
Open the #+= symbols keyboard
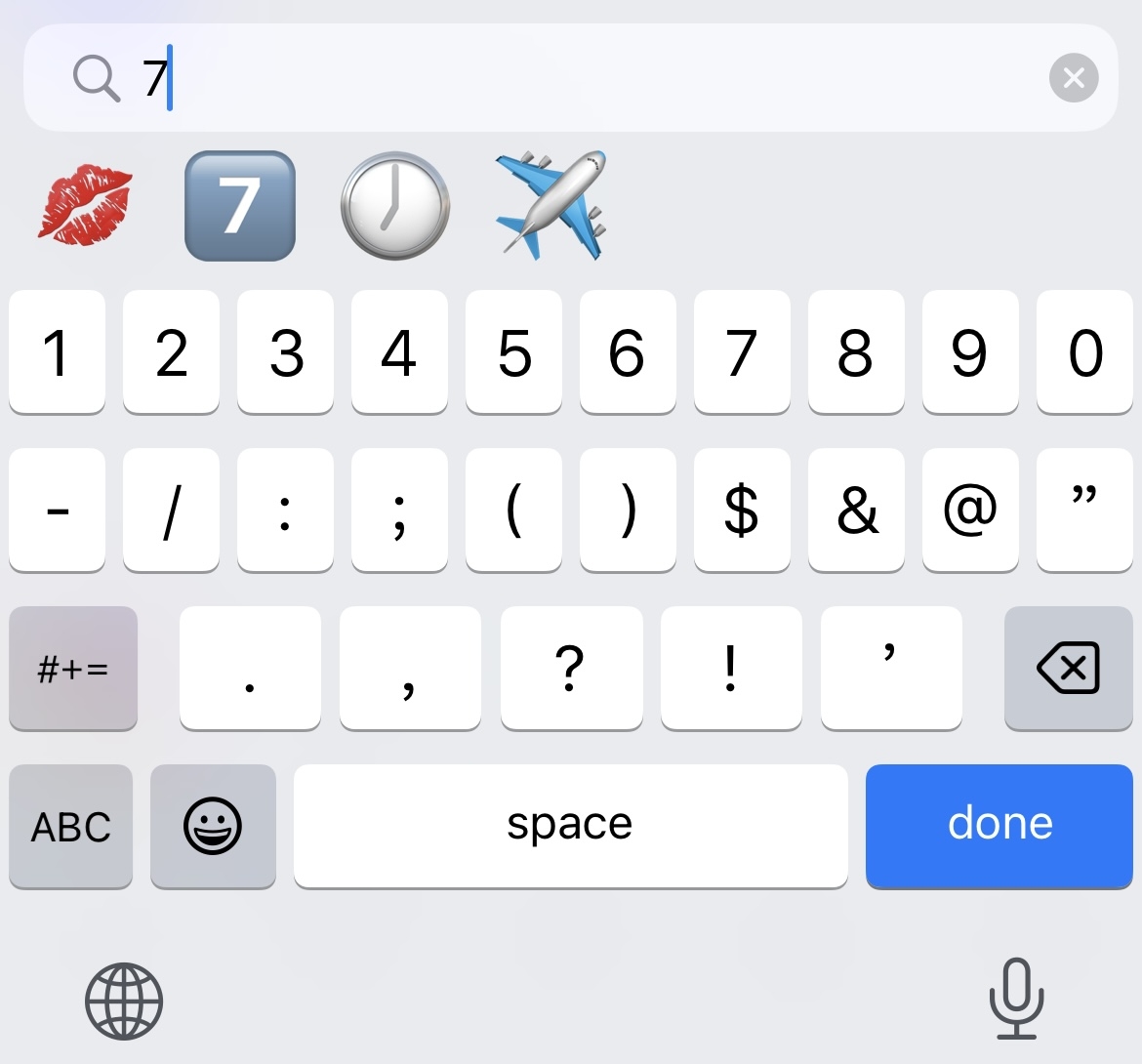(73, 668)
